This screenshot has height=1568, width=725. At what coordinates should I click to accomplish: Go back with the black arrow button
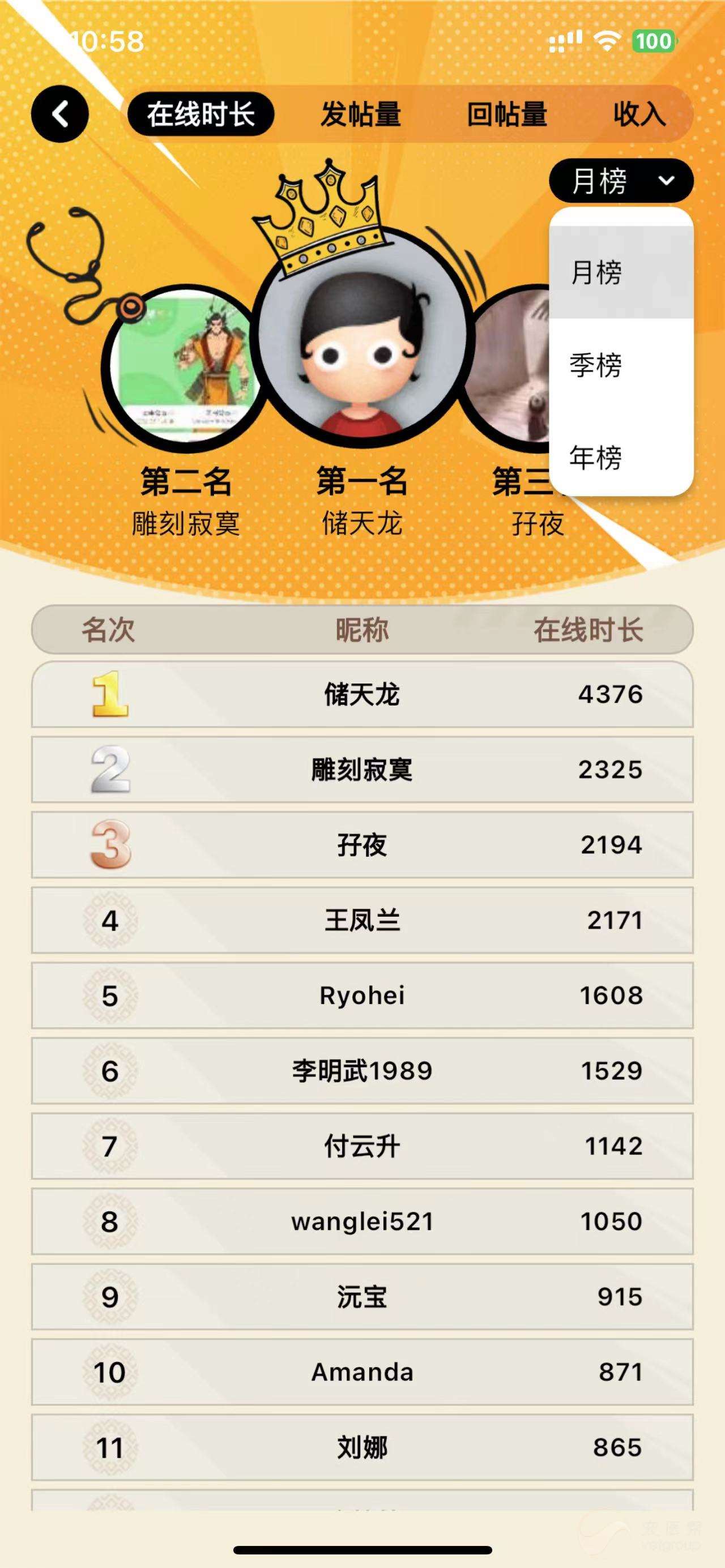coord(59,114)
